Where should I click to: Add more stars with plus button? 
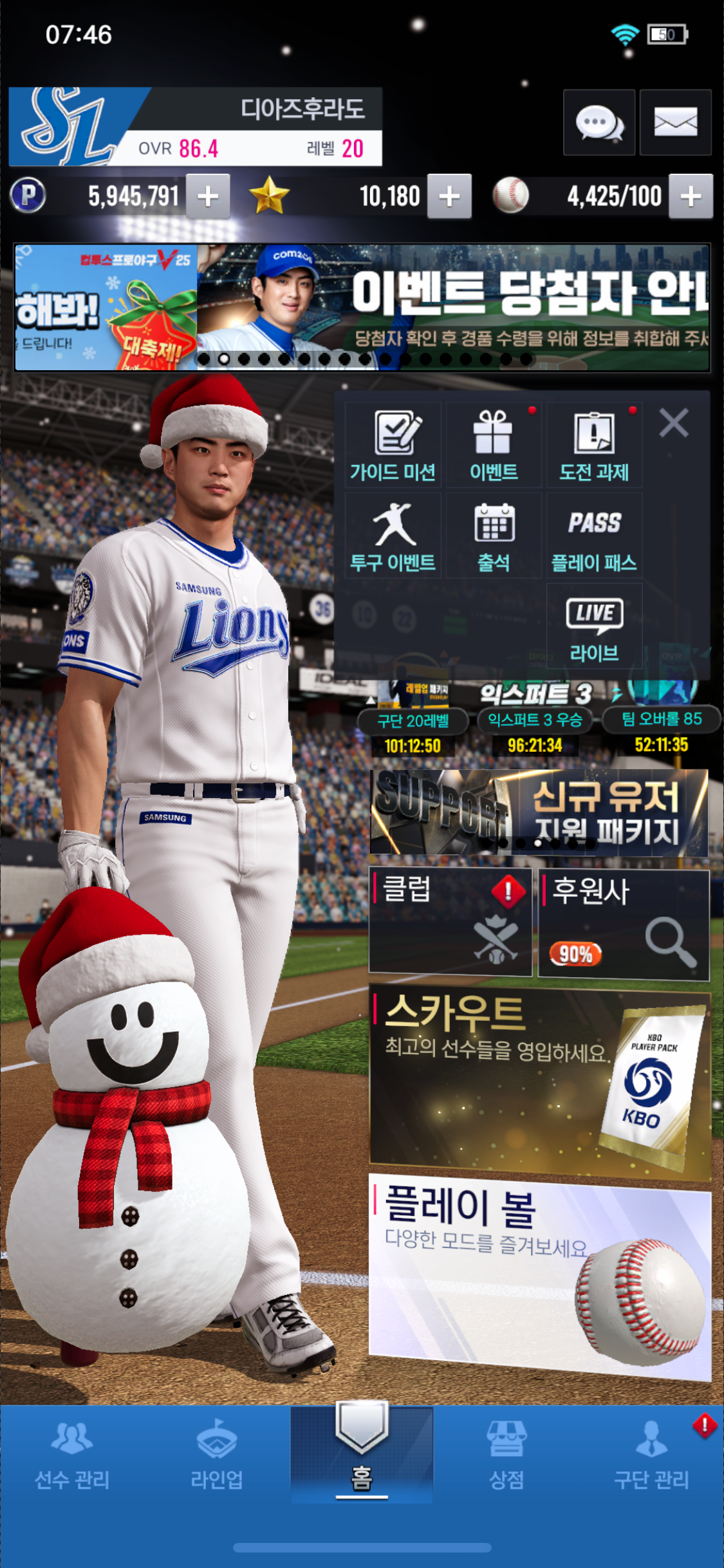pyautogui.click(x=449, y=196)
